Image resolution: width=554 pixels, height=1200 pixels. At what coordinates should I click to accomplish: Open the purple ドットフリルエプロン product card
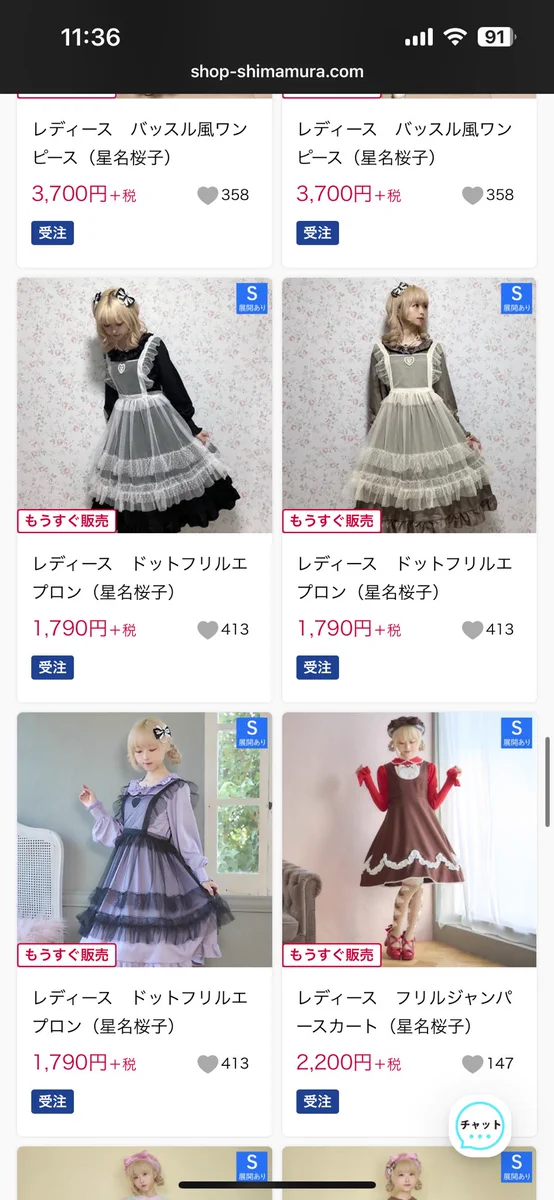144,924
